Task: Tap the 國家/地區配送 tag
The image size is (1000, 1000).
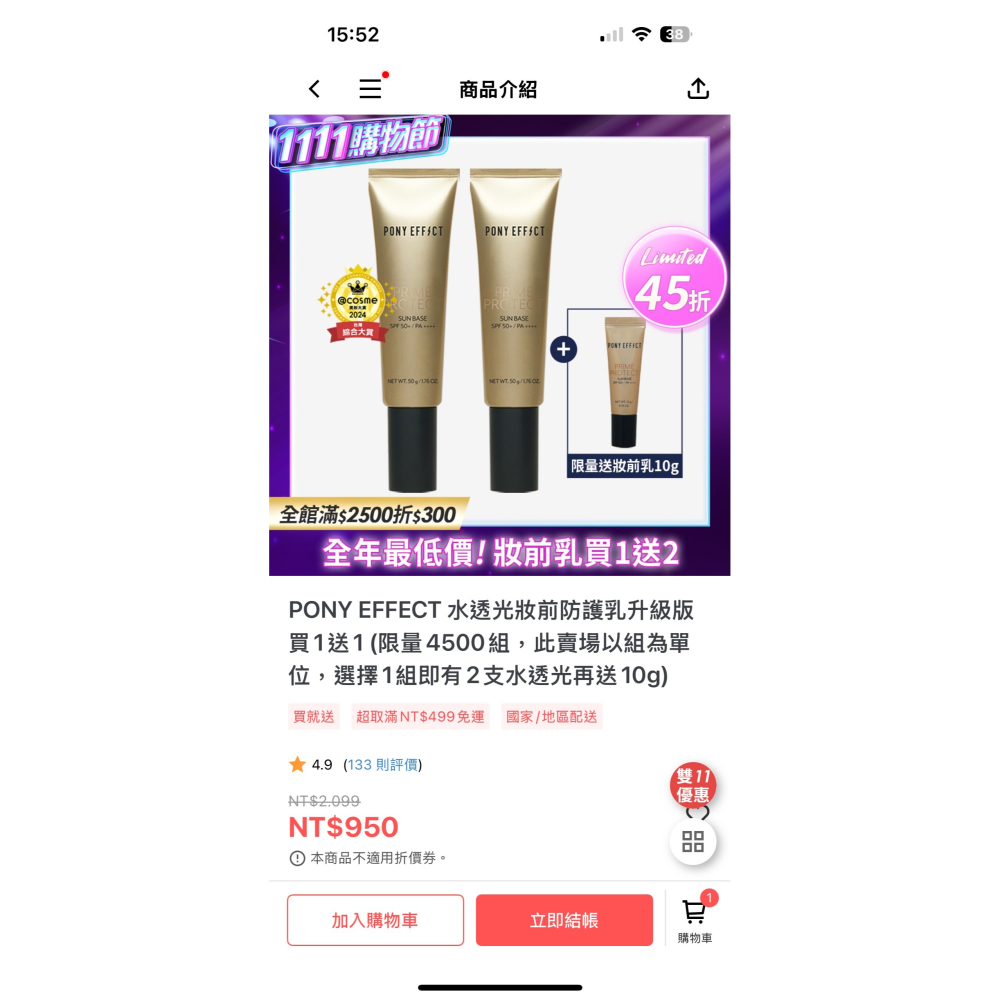Action: 552,717
